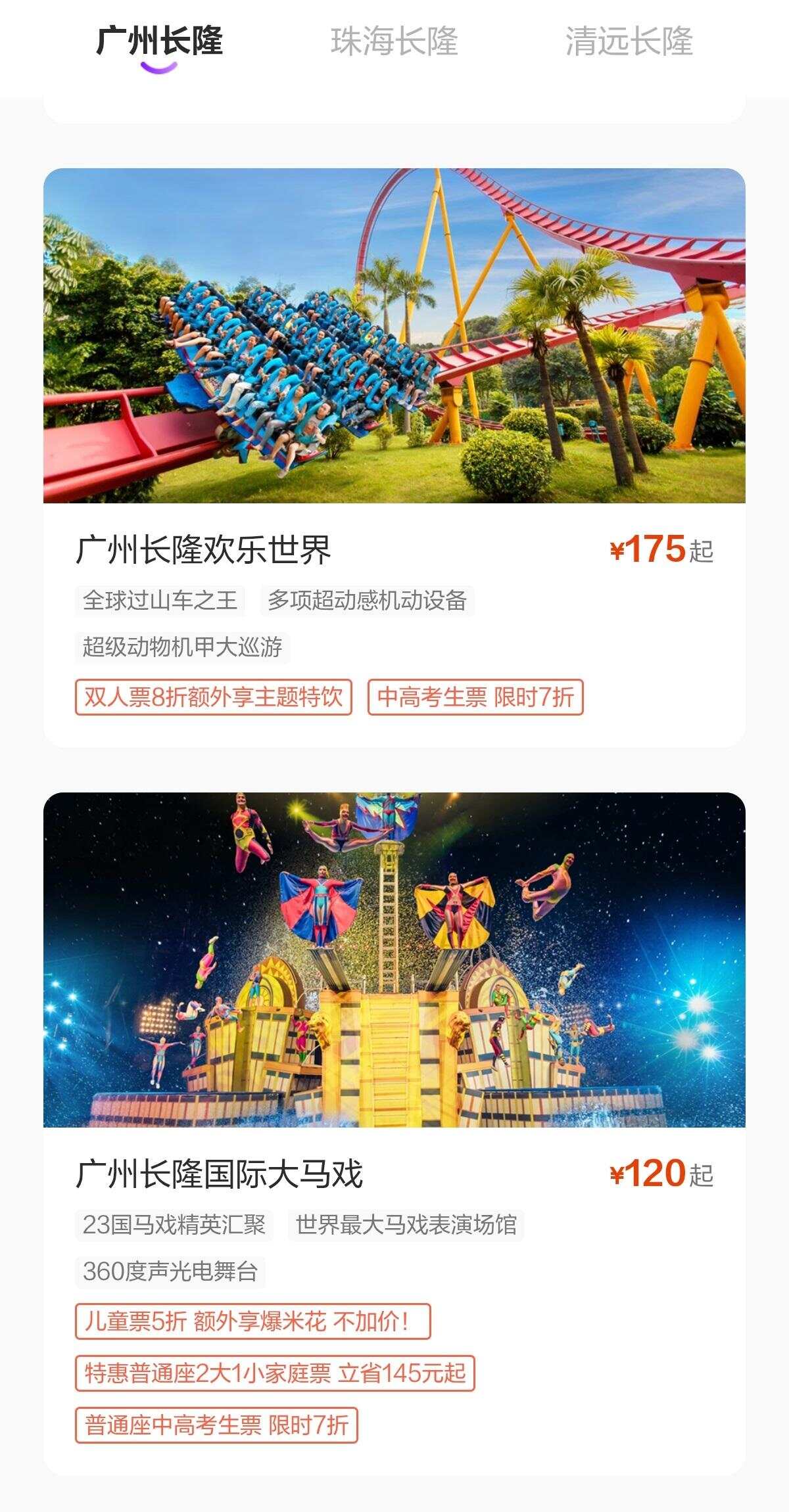
Task: Tap the 儿童票5折 额外享爆米花 promo tag
Action: pos(252,1321)
